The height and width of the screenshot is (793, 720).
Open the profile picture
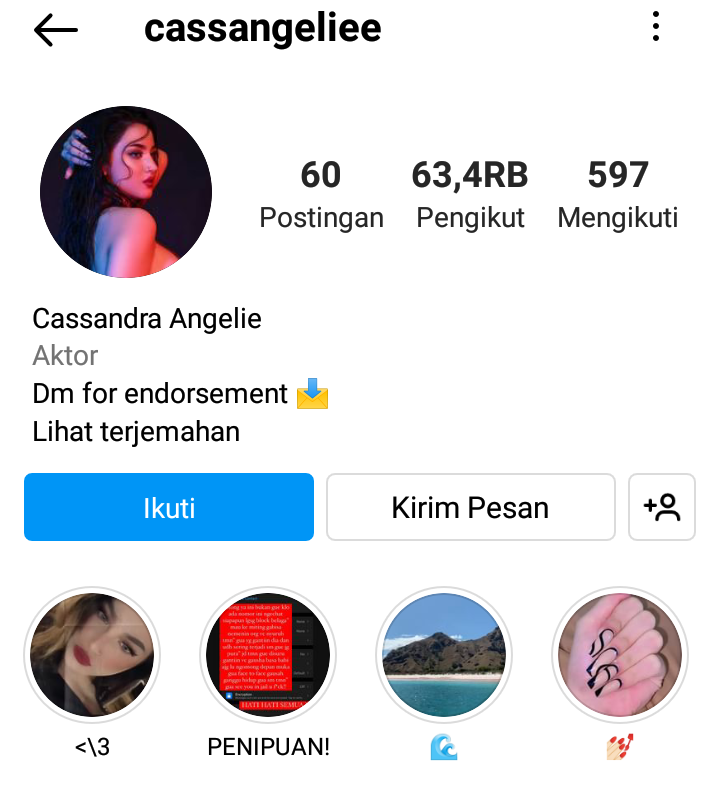coord(126,192)
